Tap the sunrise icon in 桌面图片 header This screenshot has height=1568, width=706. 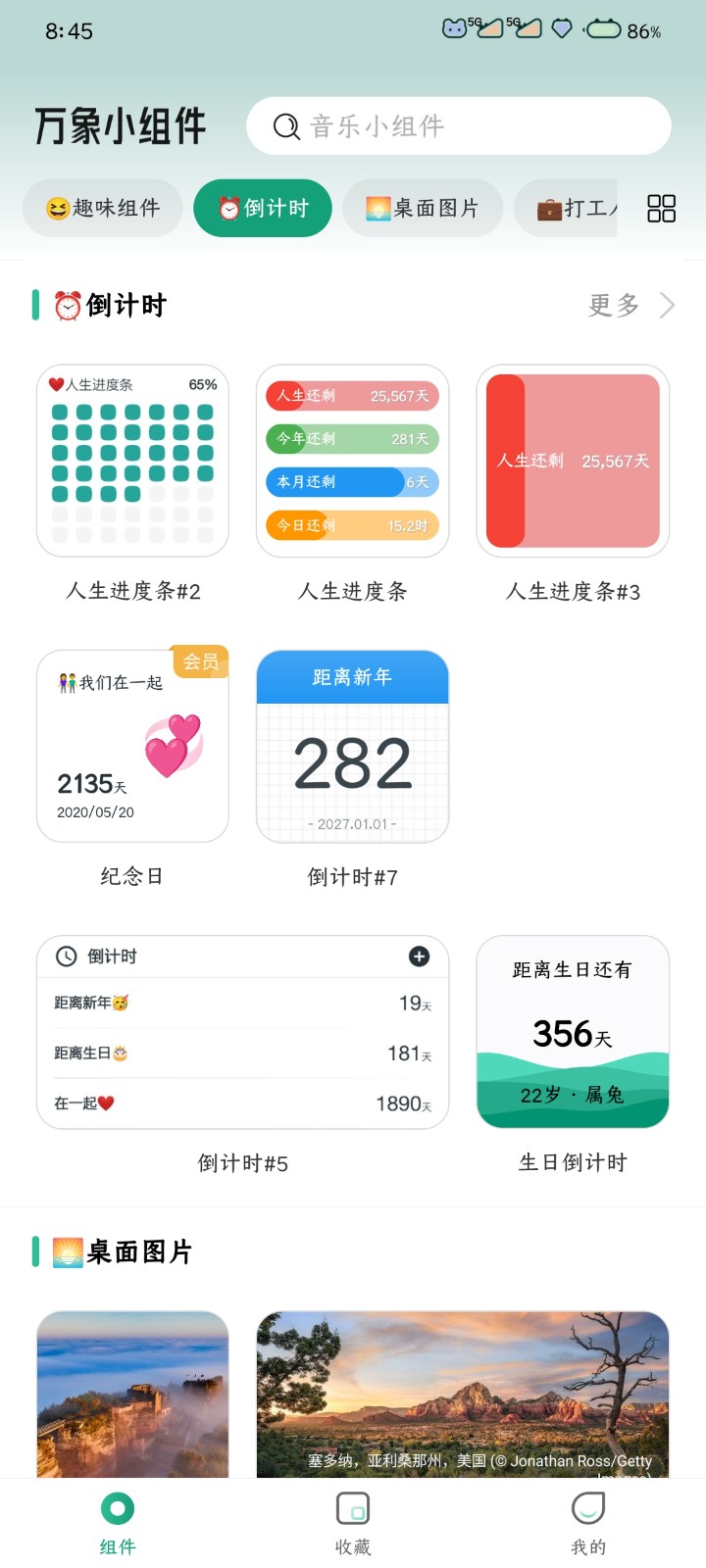pos(69,1252)
